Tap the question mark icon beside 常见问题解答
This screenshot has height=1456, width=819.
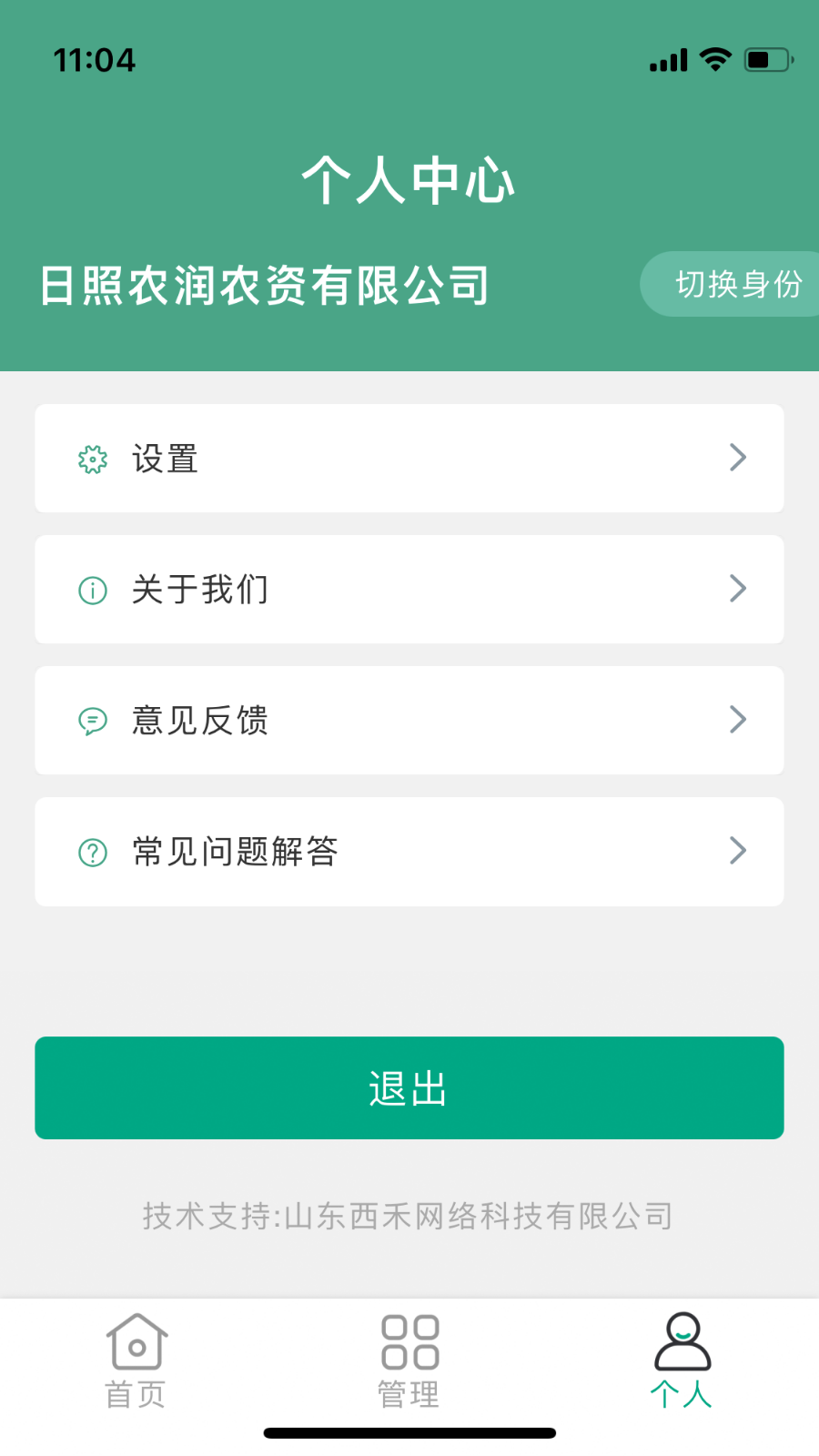coord(92,853)
